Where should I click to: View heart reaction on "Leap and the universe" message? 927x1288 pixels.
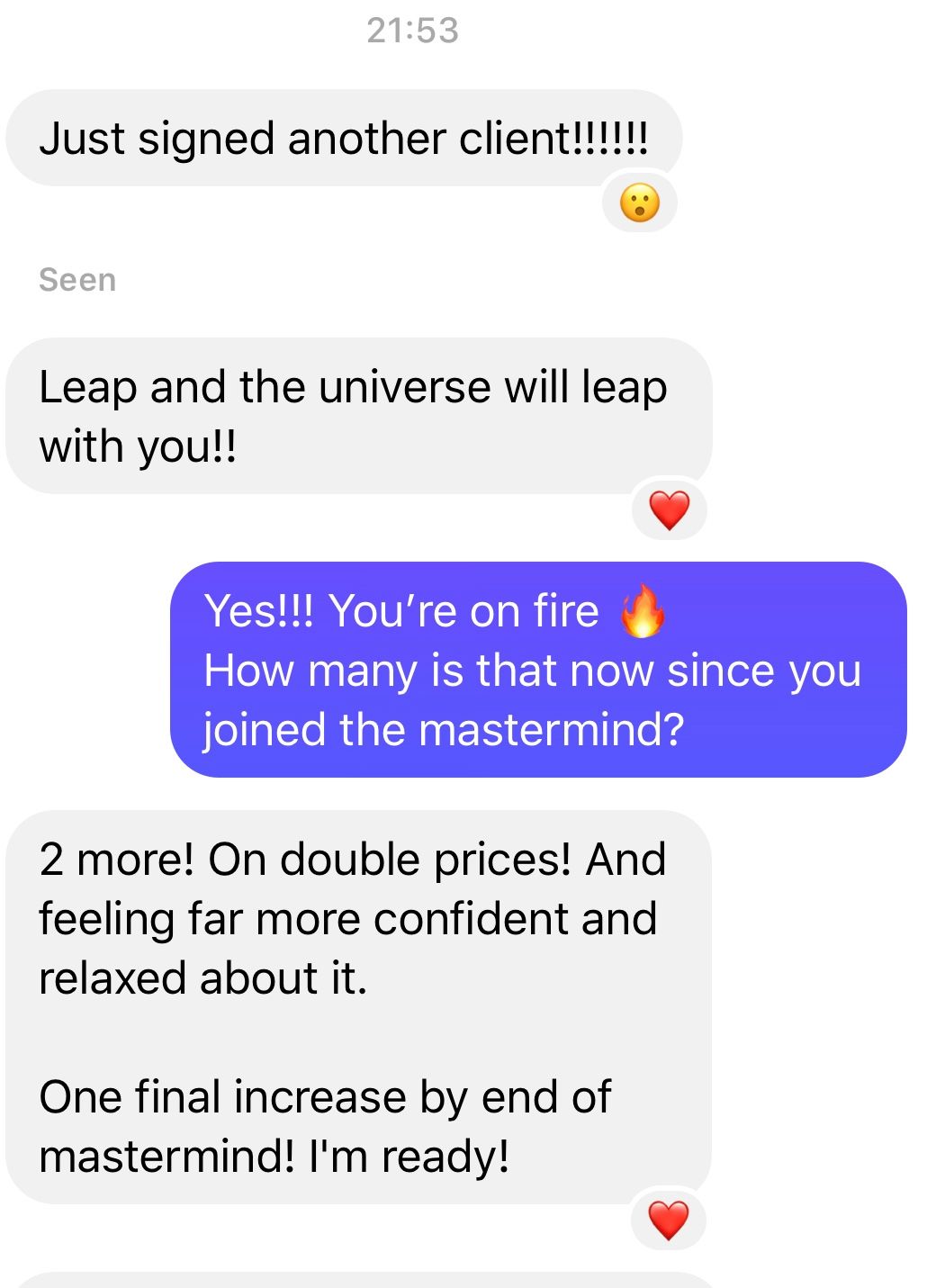point(669,510)
